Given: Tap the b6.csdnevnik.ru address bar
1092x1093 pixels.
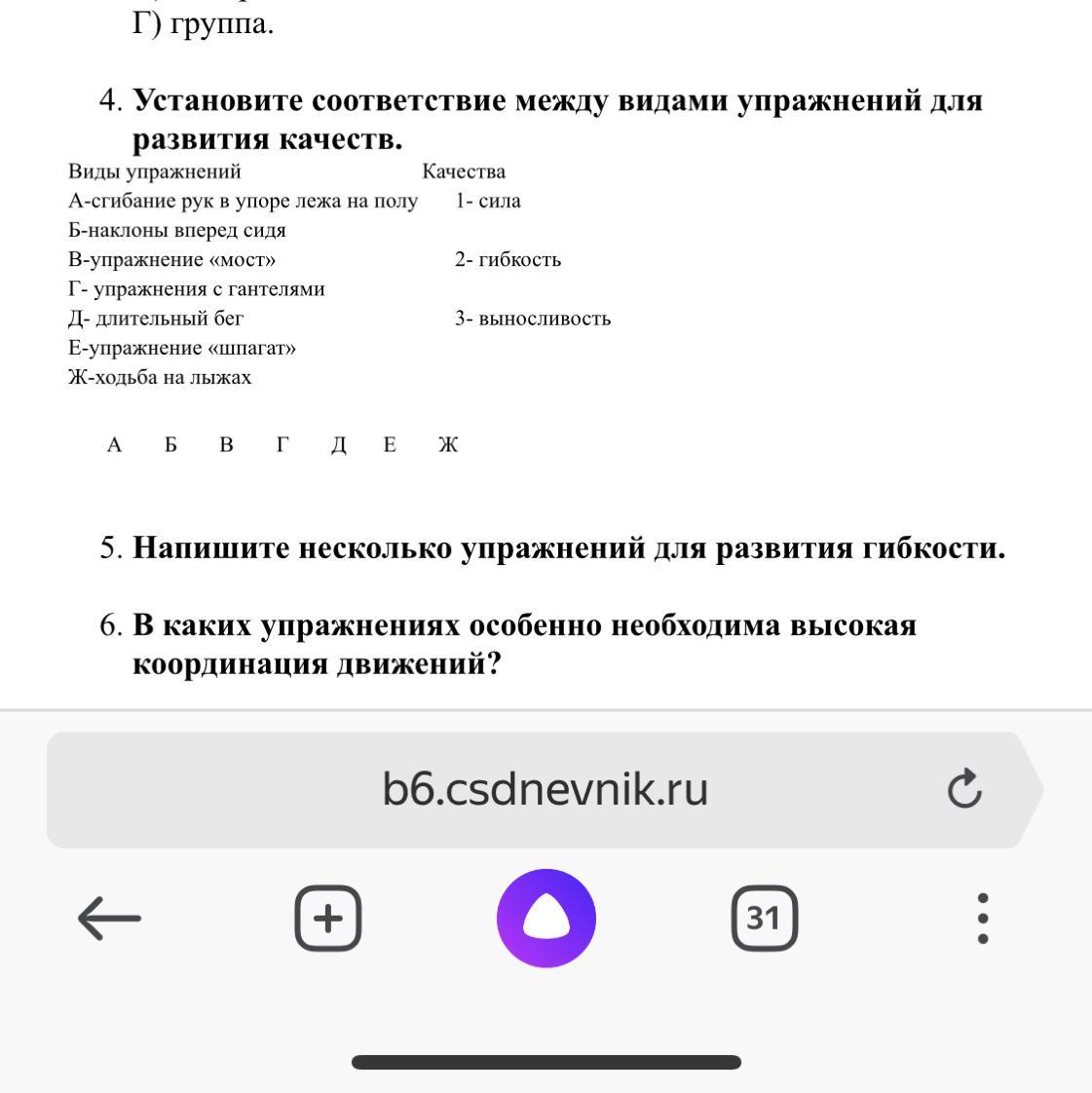Looking at the screenshot, I should [545, 790].
